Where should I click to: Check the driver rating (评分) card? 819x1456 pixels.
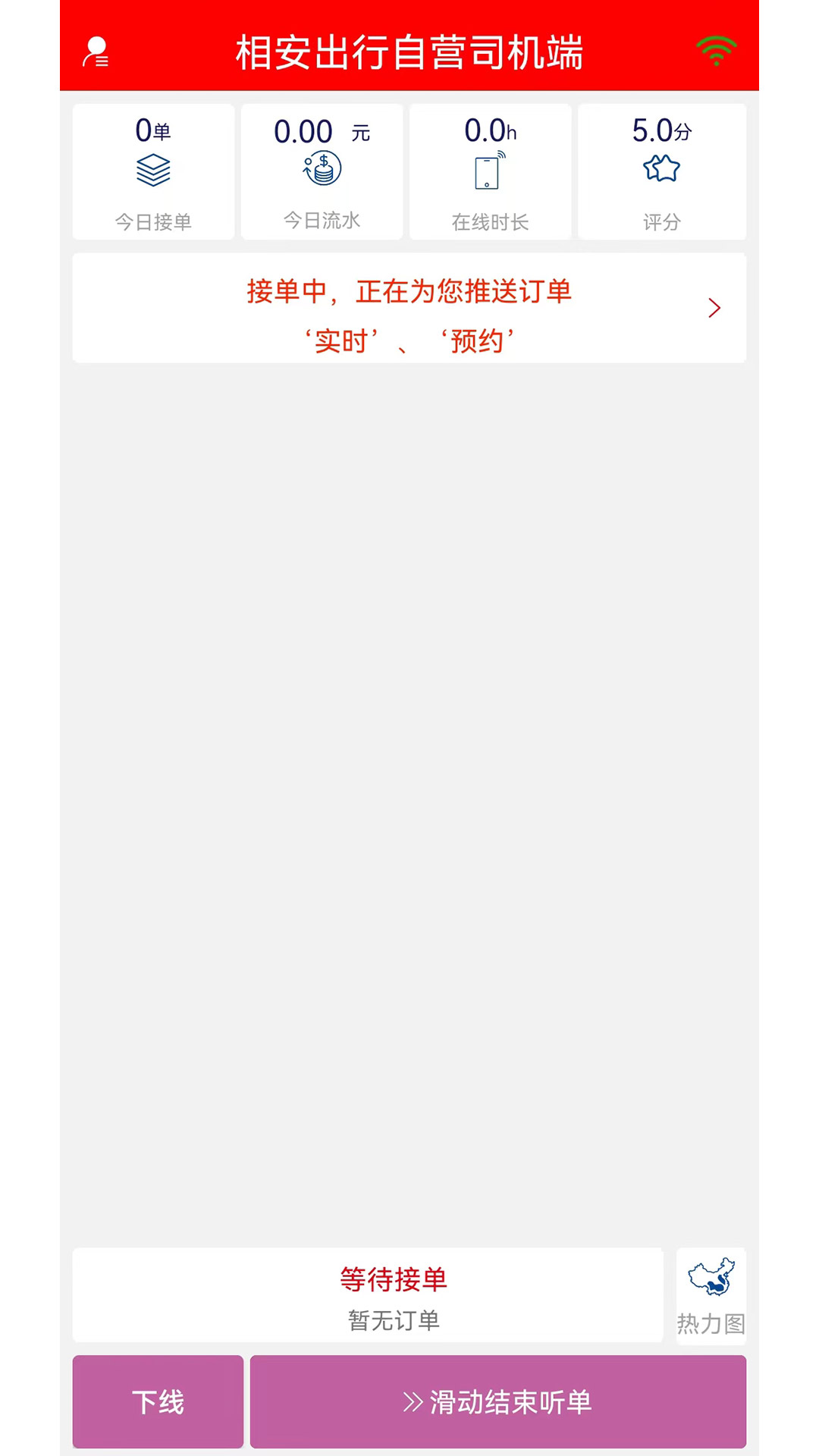(661, 172)
